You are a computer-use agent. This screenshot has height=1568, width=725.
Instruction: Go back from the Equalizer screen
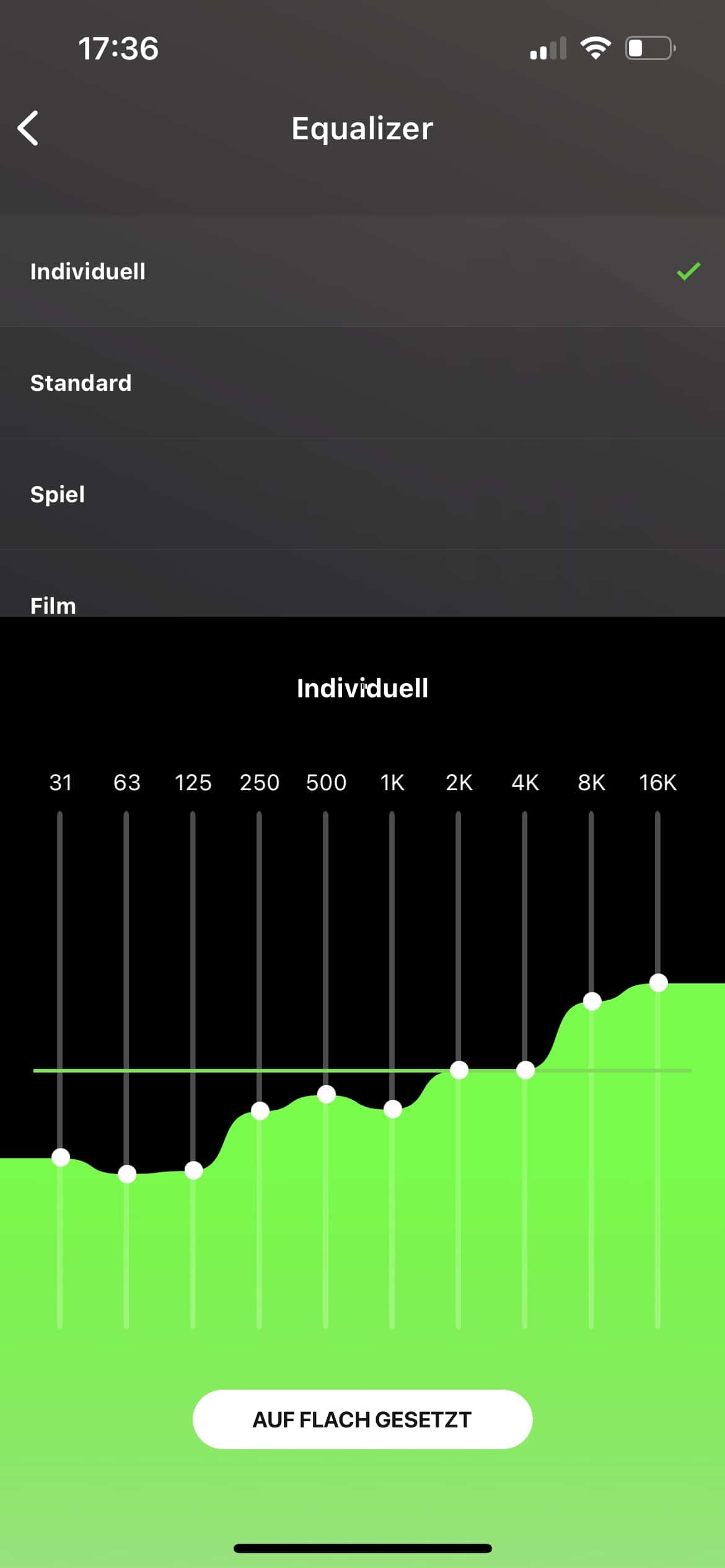(x=29, y=128)
